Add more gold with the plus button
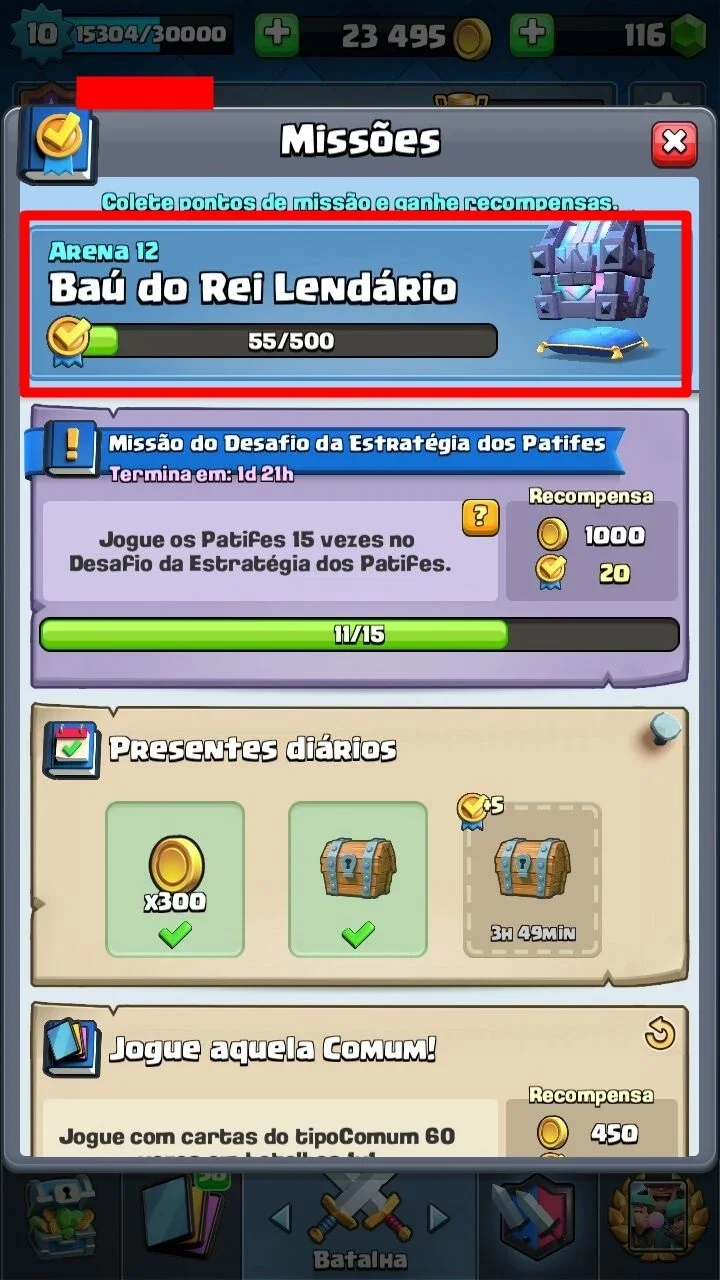This screenshot has width=720, height=1280. coord(277,35)
